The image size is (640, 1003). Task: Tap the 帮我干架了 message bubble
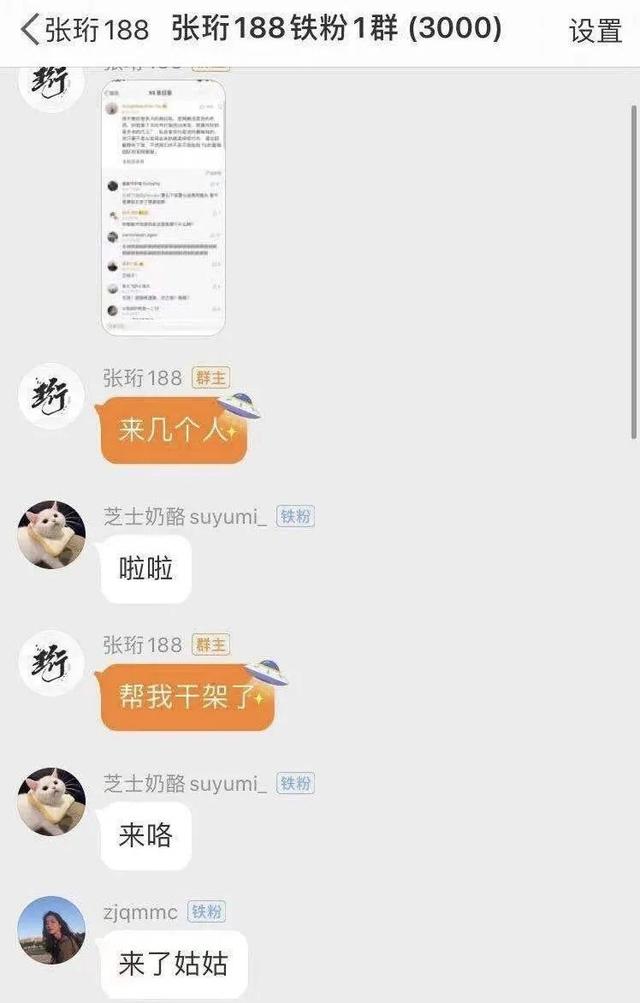pos(186,697)
